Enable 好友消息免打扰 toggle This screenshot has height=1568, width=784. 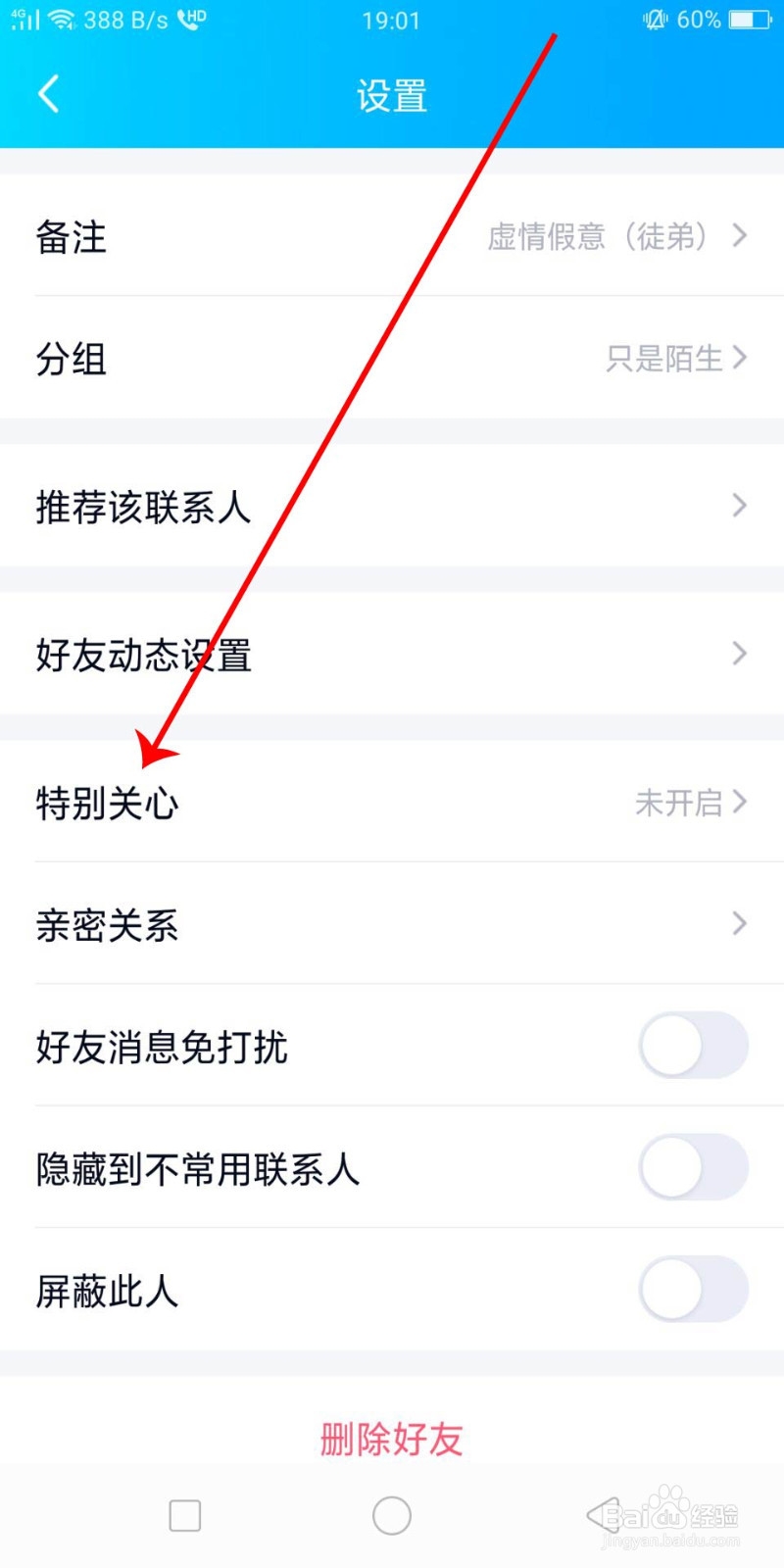pyautogui.click(x=693, y=1046)
